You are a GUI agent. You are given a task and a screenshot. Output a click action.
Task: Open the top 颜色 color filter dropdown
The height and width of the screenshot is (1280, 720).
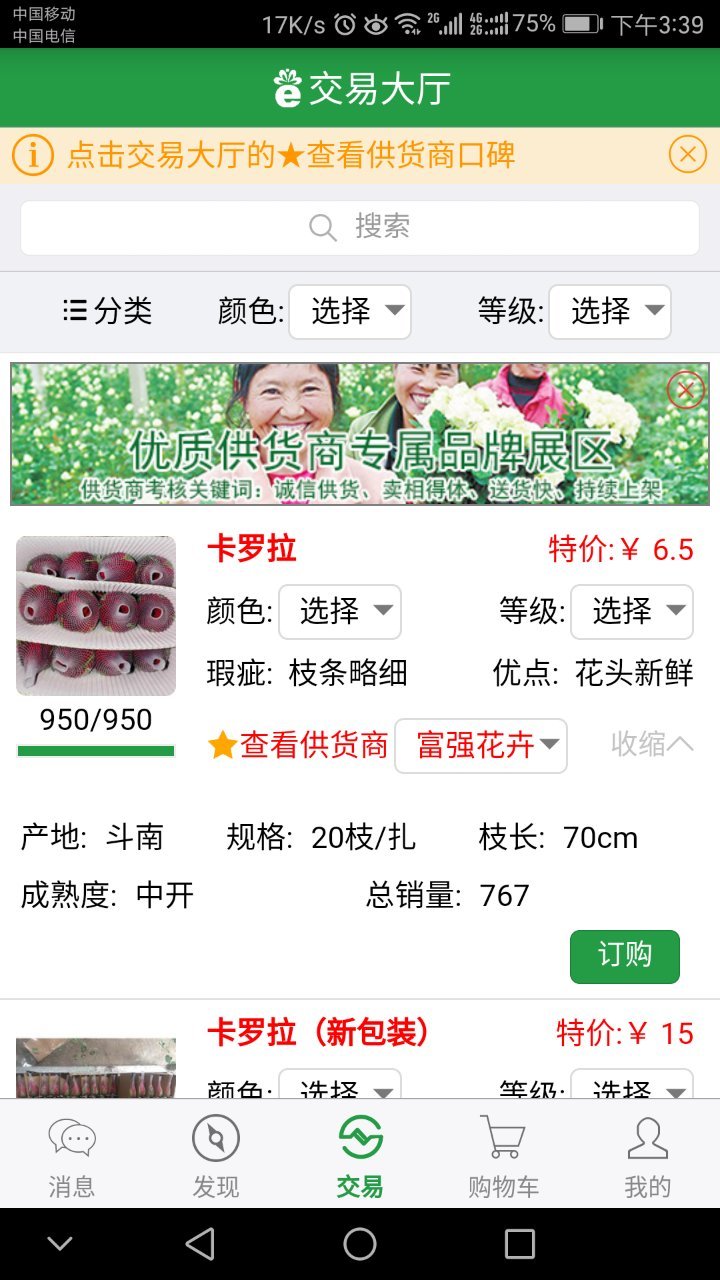click(x=350, y=312)
